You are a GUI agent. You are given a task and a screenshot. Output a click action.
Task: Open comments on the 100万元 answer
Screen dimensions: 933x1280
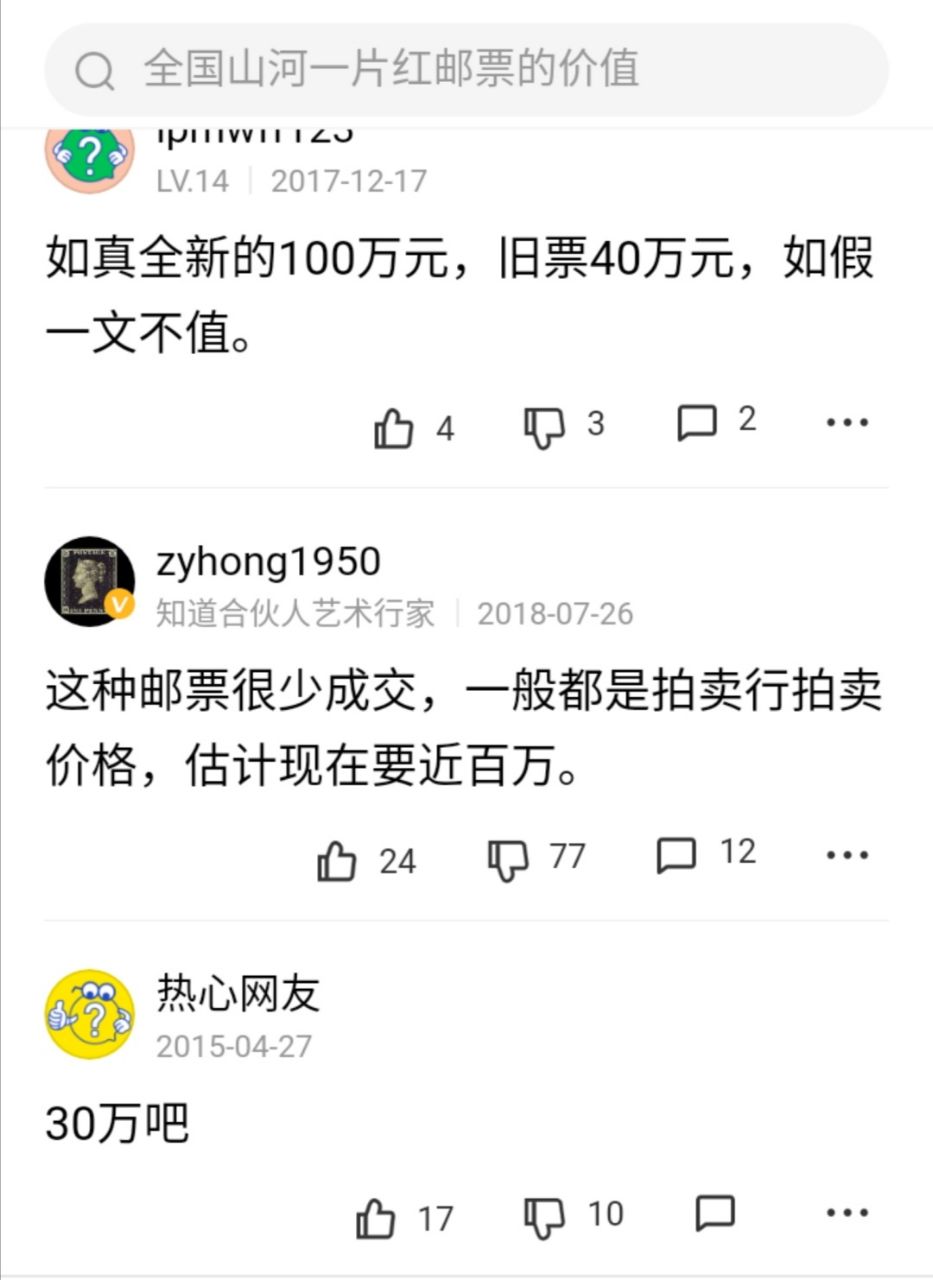697,423
